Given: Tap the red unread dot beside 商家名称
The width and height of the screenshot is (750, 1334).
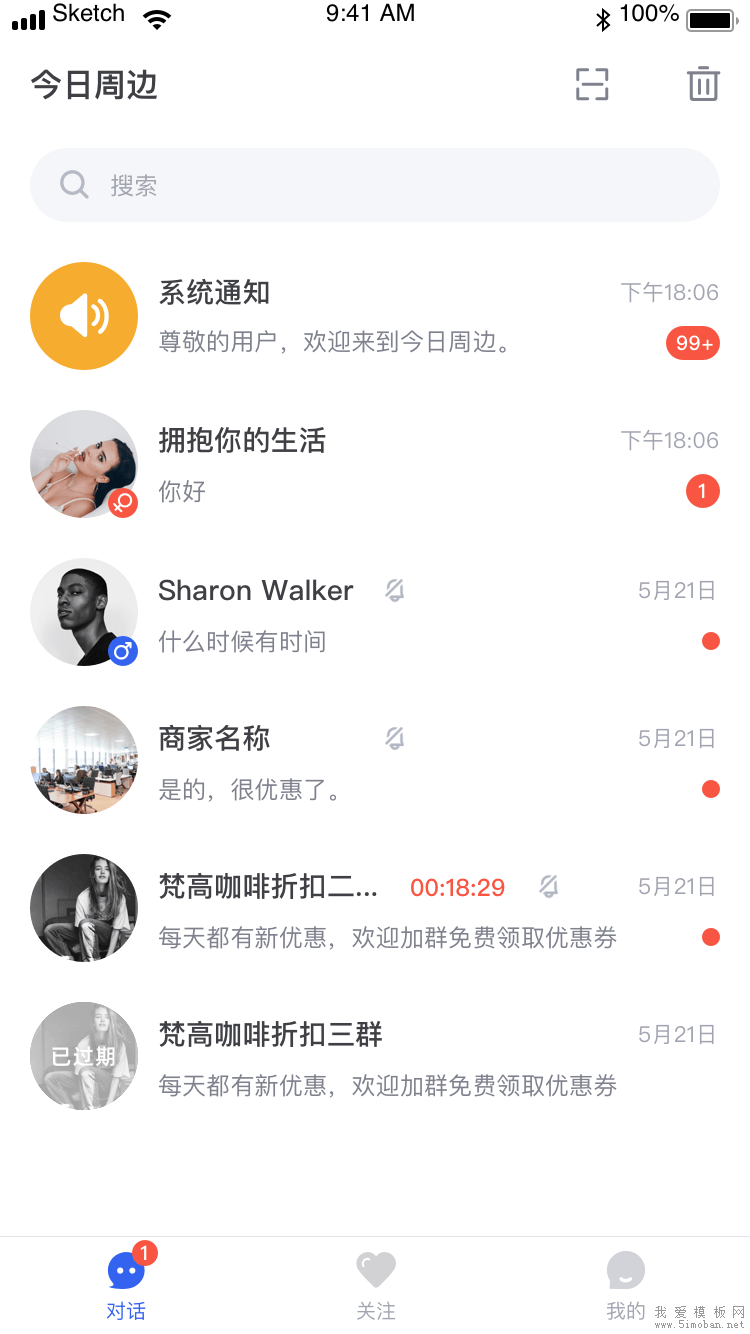Looking at the screenshot, I should (711, 788).
